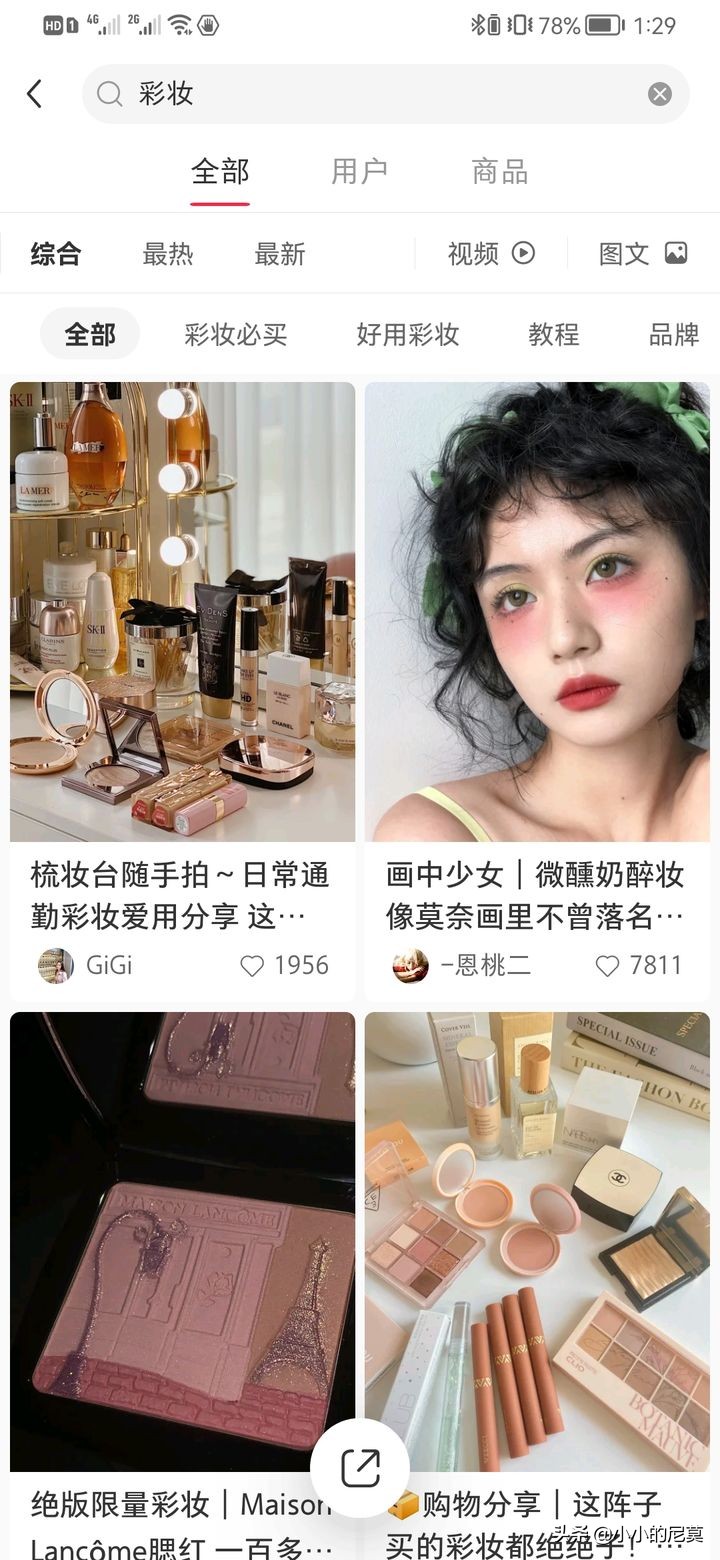The height and width of the screenshot is (1560, 720).
Task: Select the 好用彩妆 filter chip
Action: point(406,335)
